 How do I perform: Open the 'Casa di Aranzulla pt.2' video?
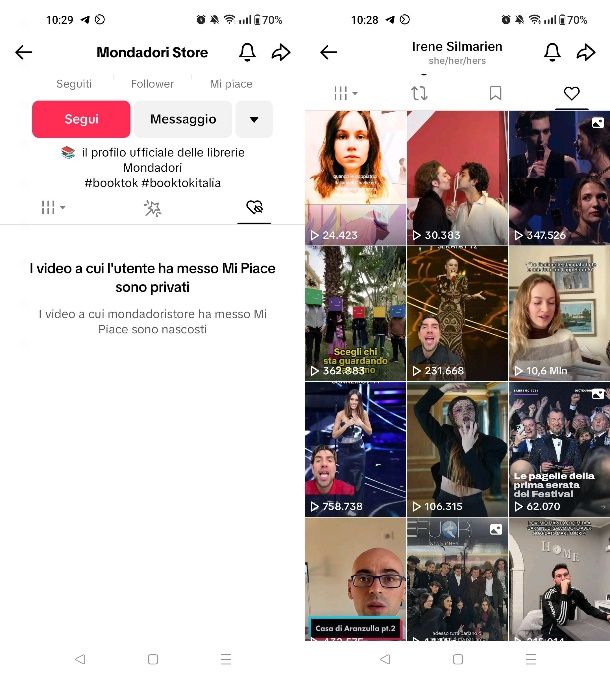355,580
